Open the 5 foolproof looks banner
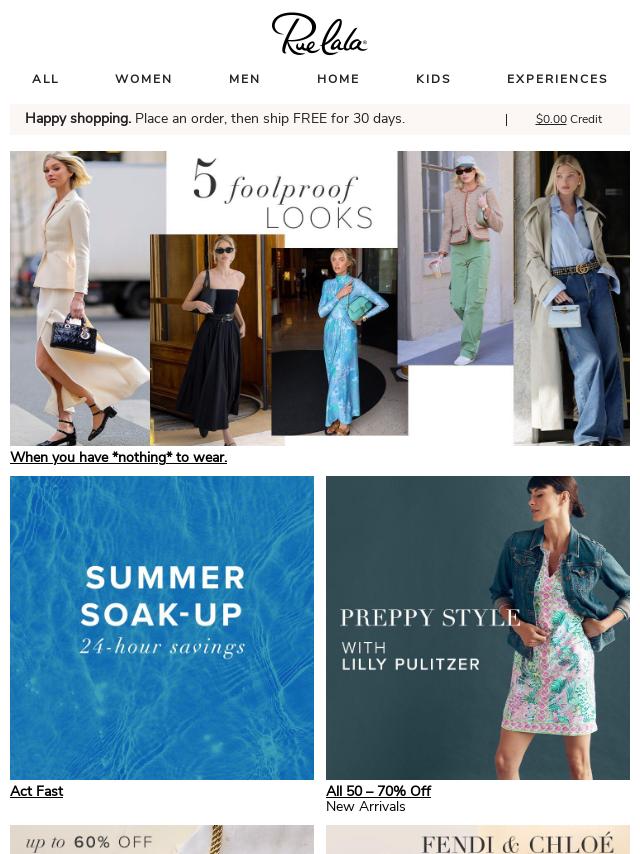 (x=320, y=297)
